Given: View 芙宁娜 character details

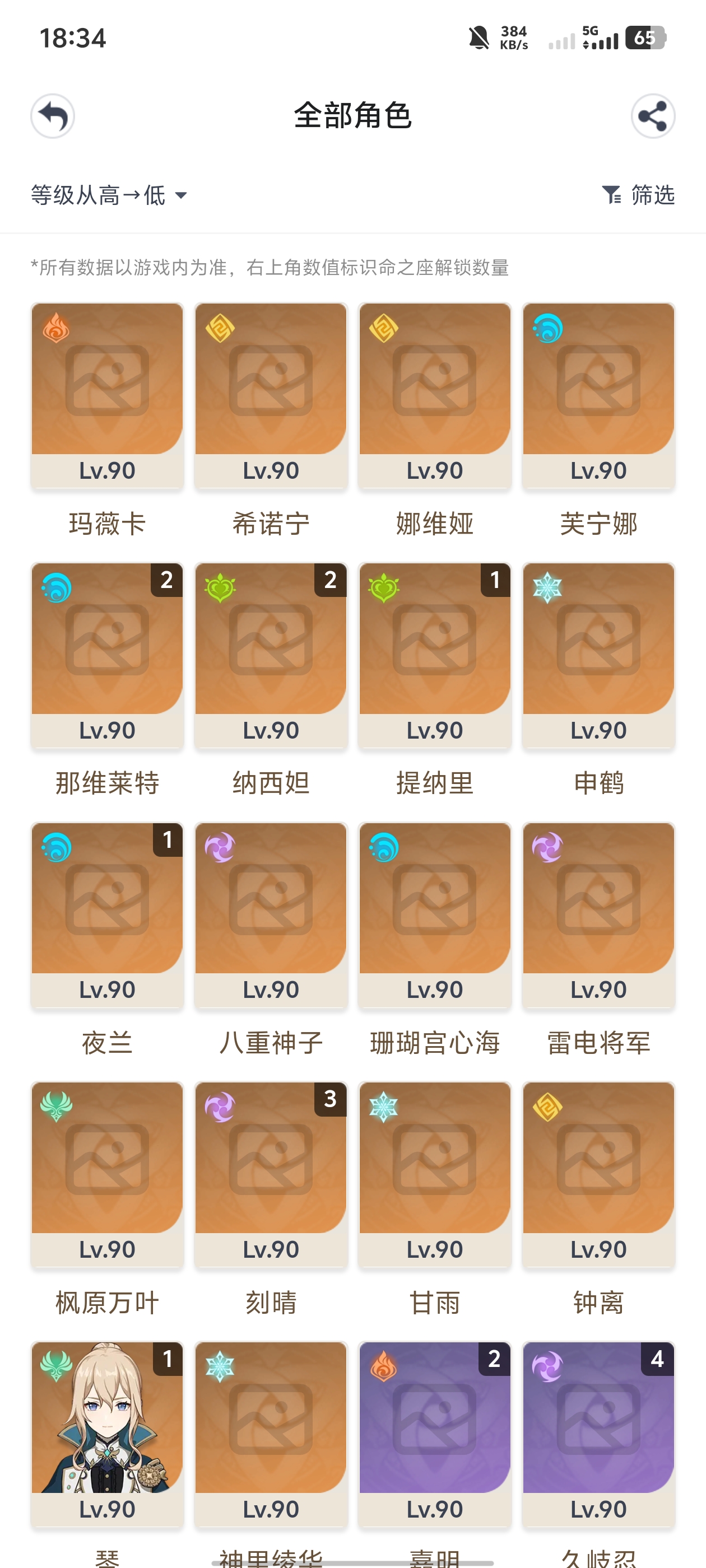Looking at the screenshot, I should pyautogui.click(x=598, y=396).
